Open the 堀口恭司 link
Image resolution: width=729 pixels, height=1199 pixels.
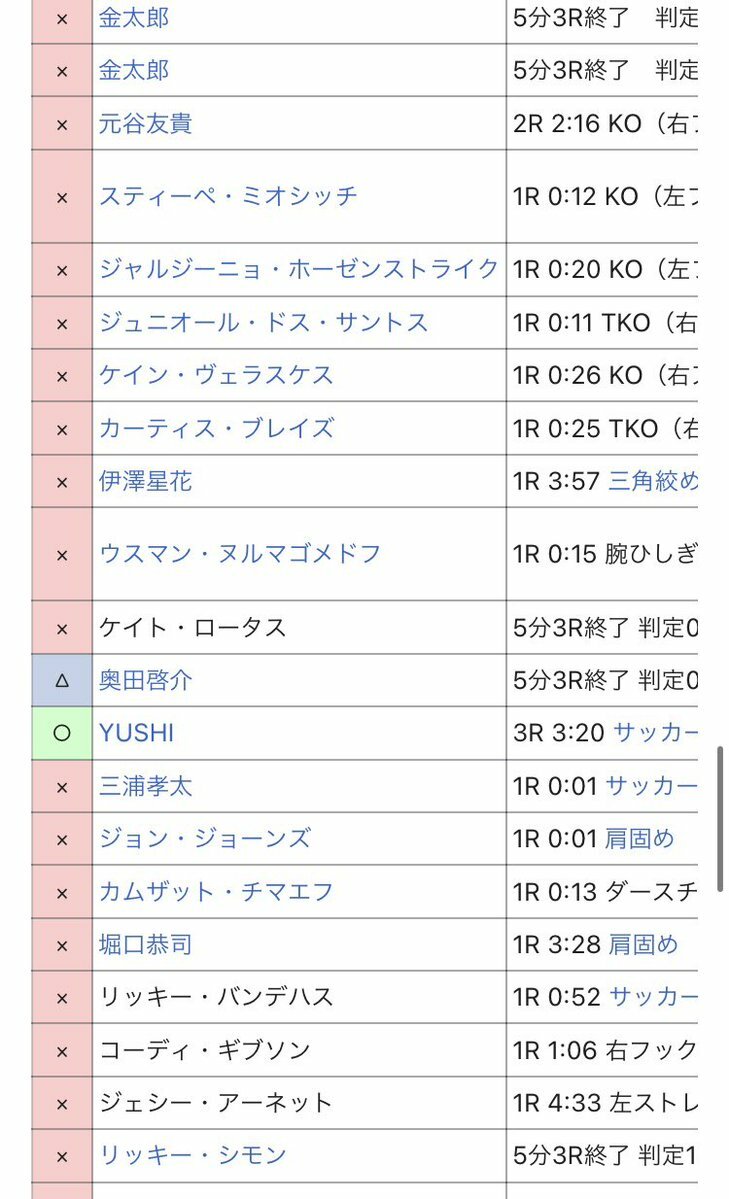pyautogui.click(x=145, y=944)
